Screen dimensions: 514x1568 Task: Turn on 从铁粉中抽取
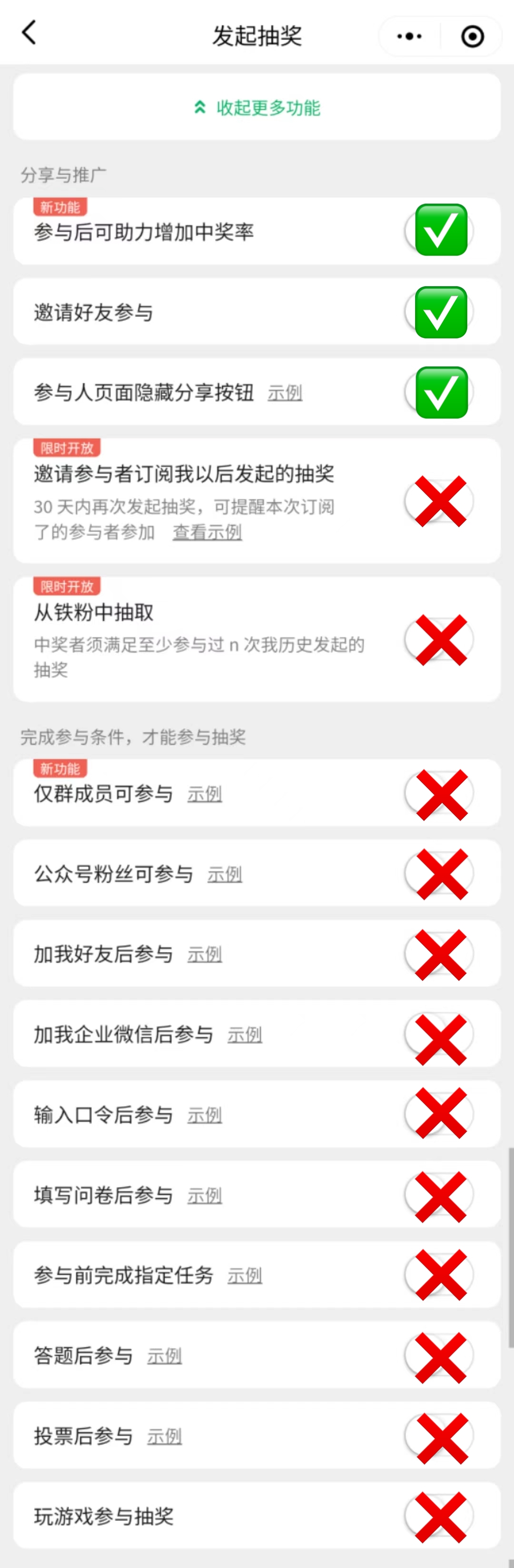(439, 639)
